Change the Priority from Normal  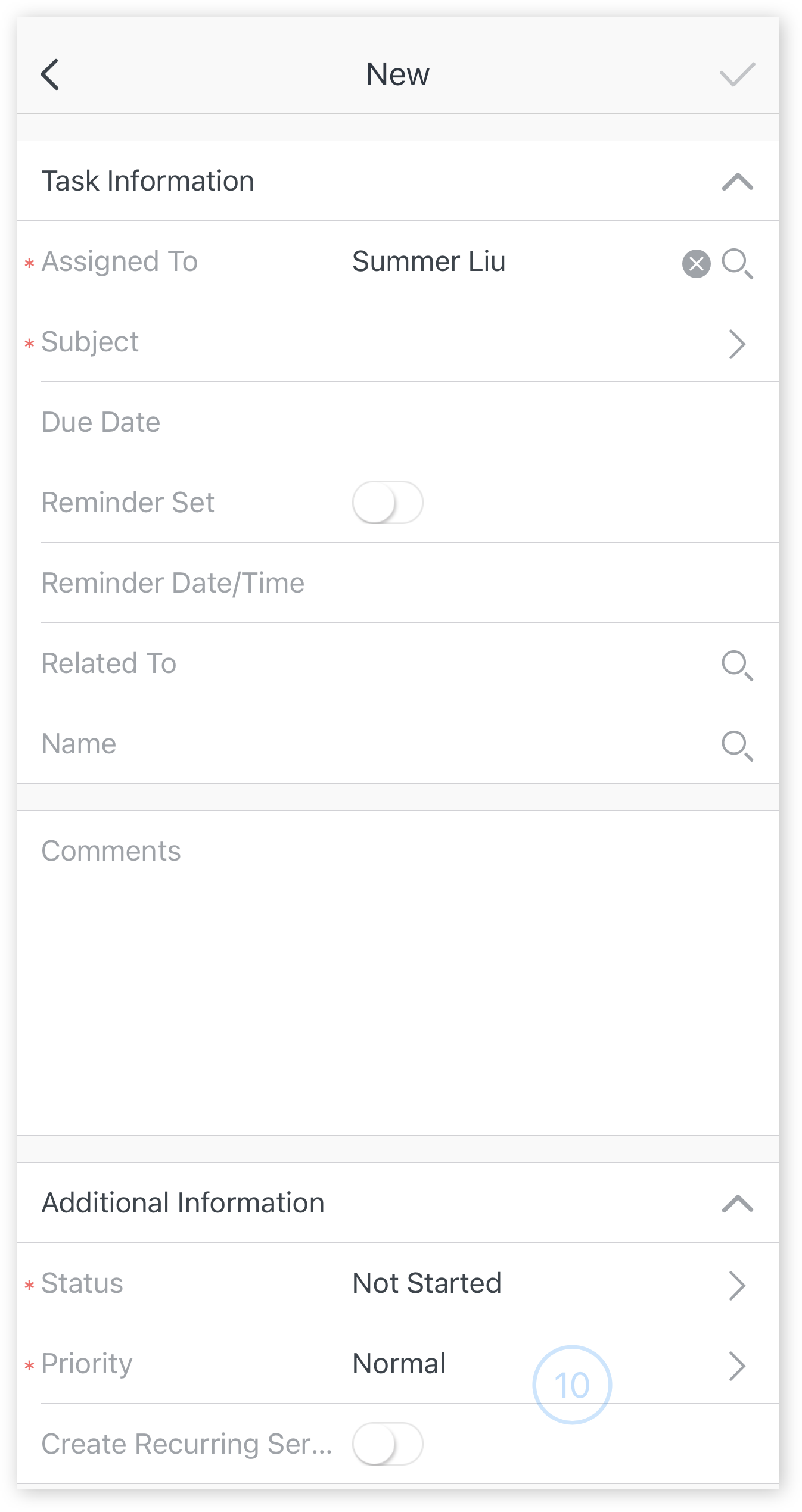(398, 1364)
